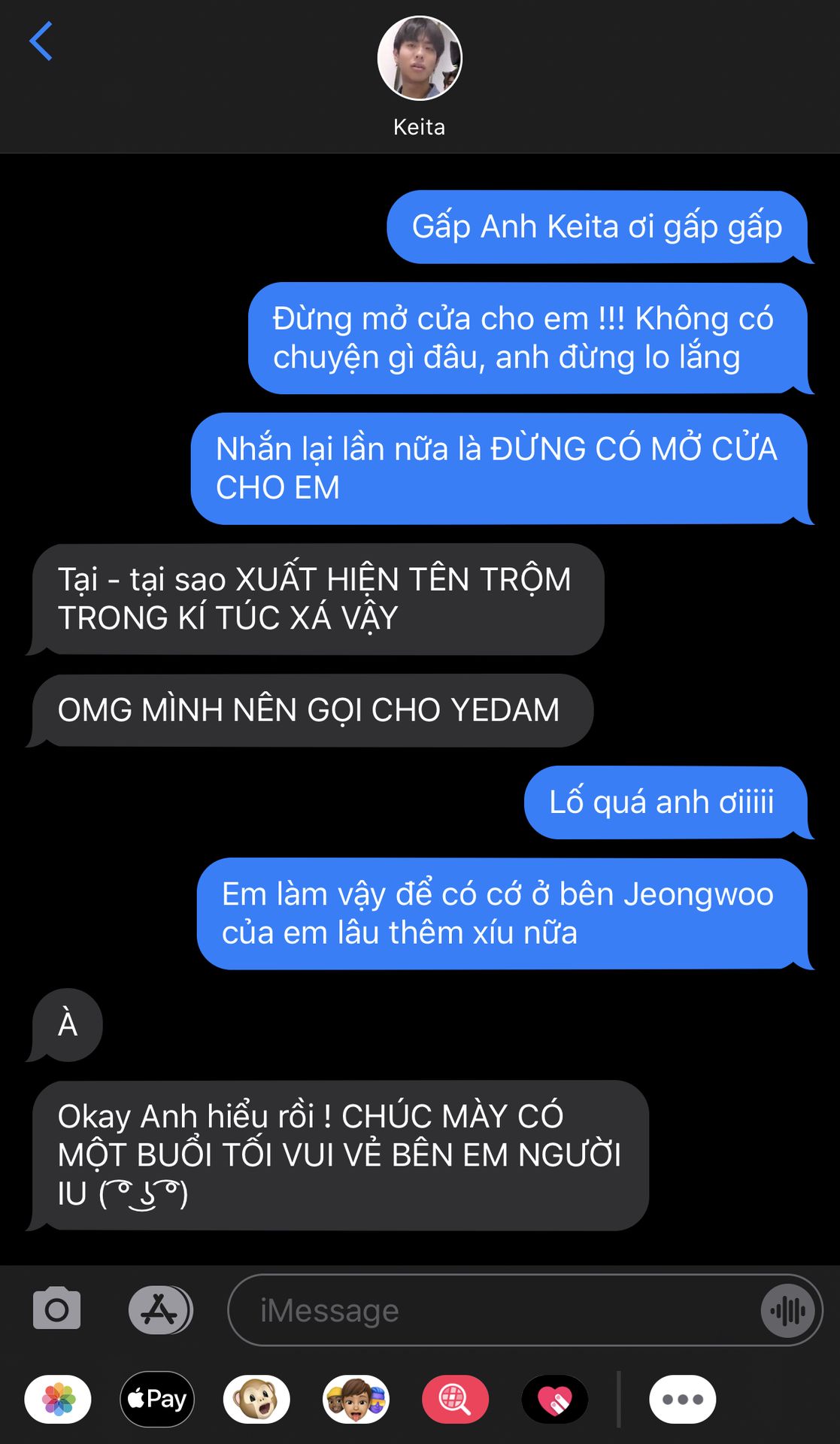Image resolution: width=840 pixels, height=1444 pixels.
Task: Open Memoji Stickers
Action: point(356,1399)
